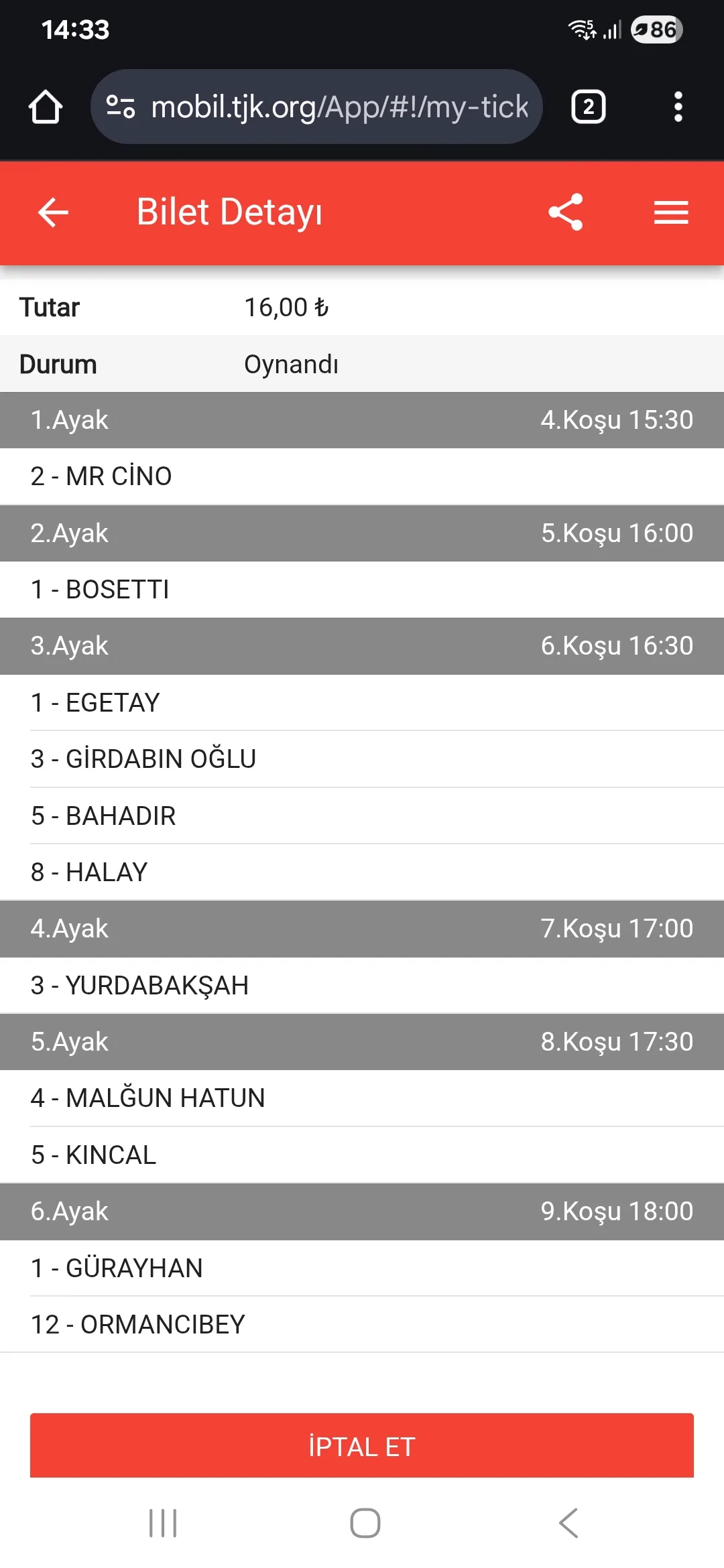This screenshot has height=1568, width=724.
Task: Tap the İPTAL ET button
Action: point(362,1446)
